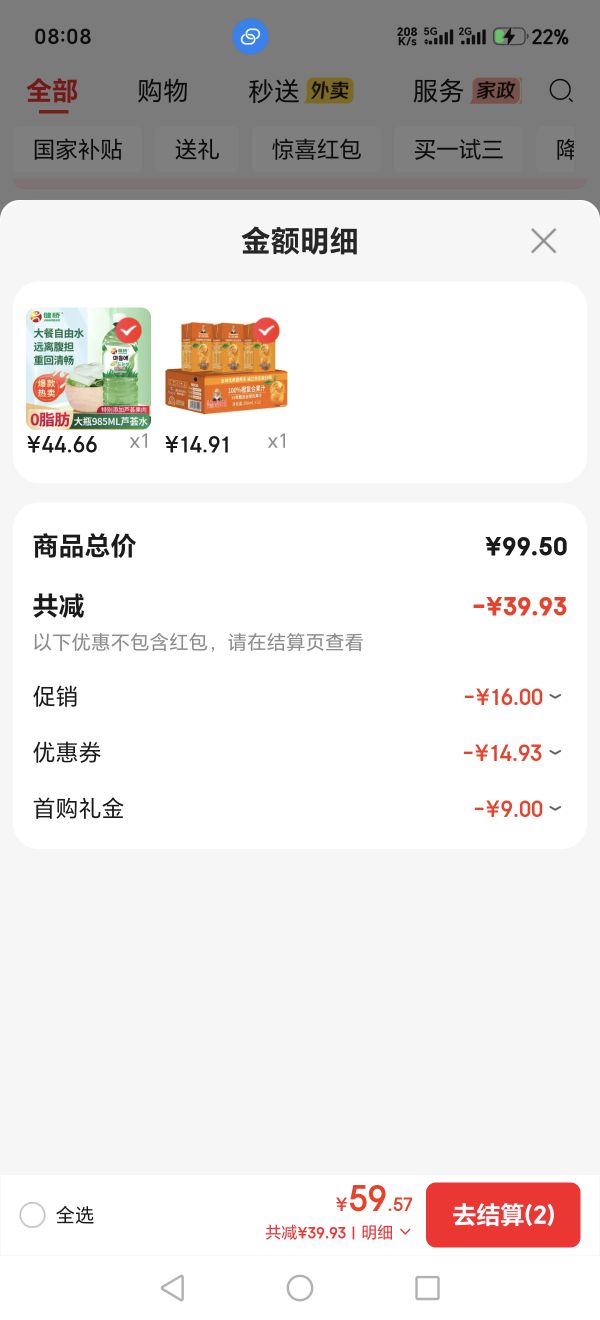Go to the system home screen

pyautogui.click(x=300, y=1288)
